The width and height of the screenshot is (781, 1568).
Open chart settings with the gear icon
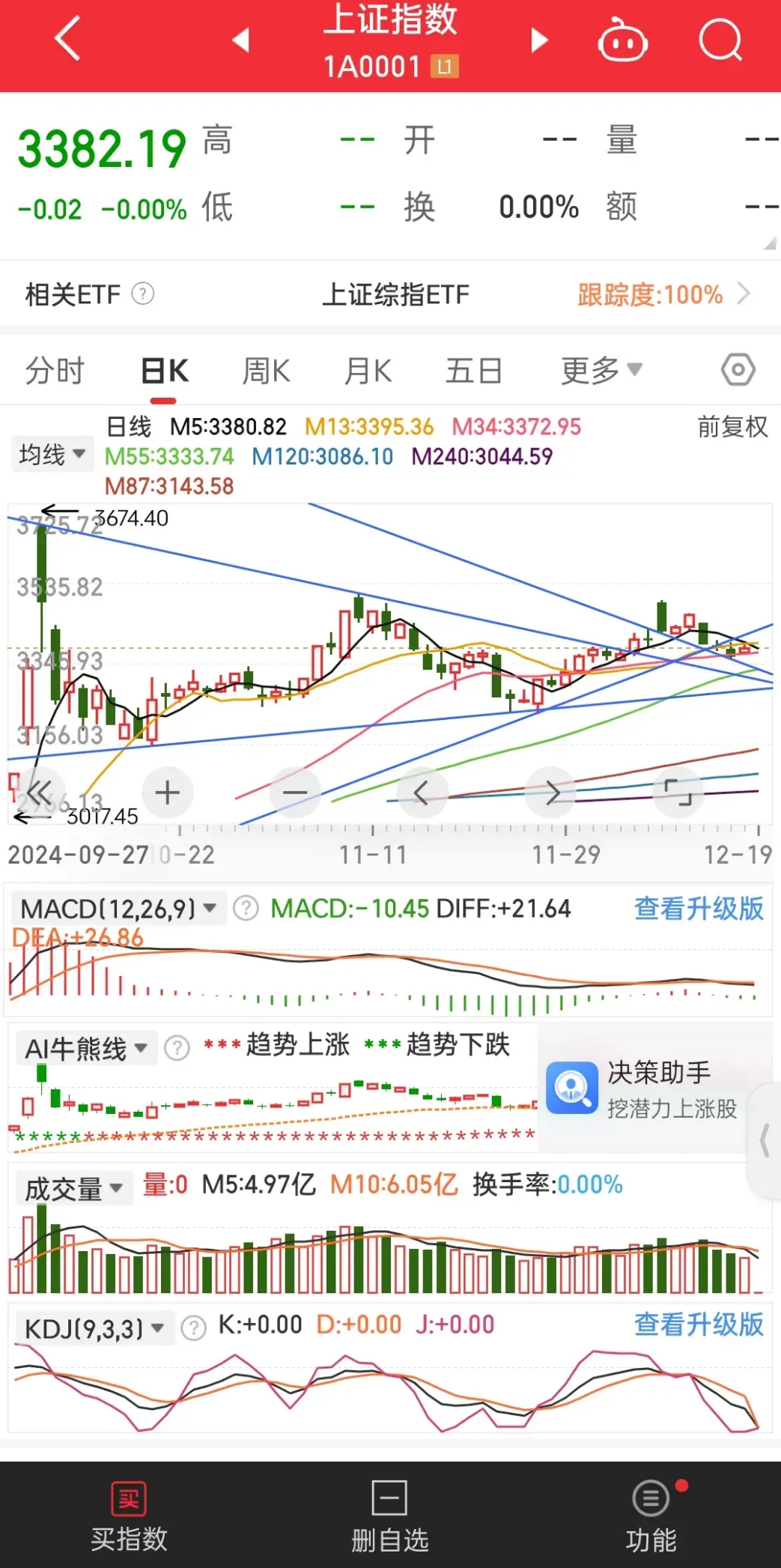click(738, 369)
